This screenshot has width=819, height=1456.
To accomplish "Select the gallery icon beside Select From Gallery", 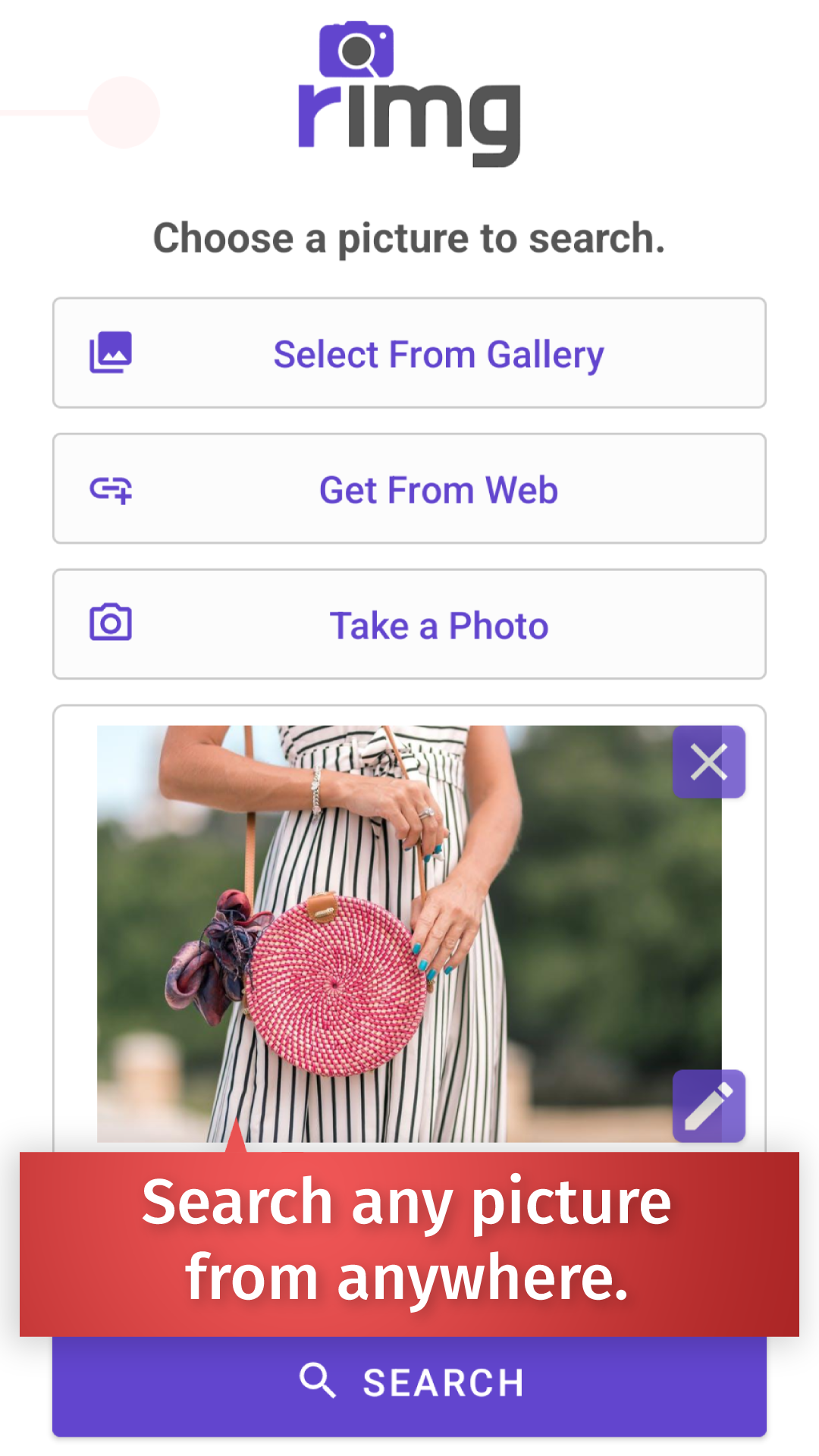I will (x=111, y=352).
